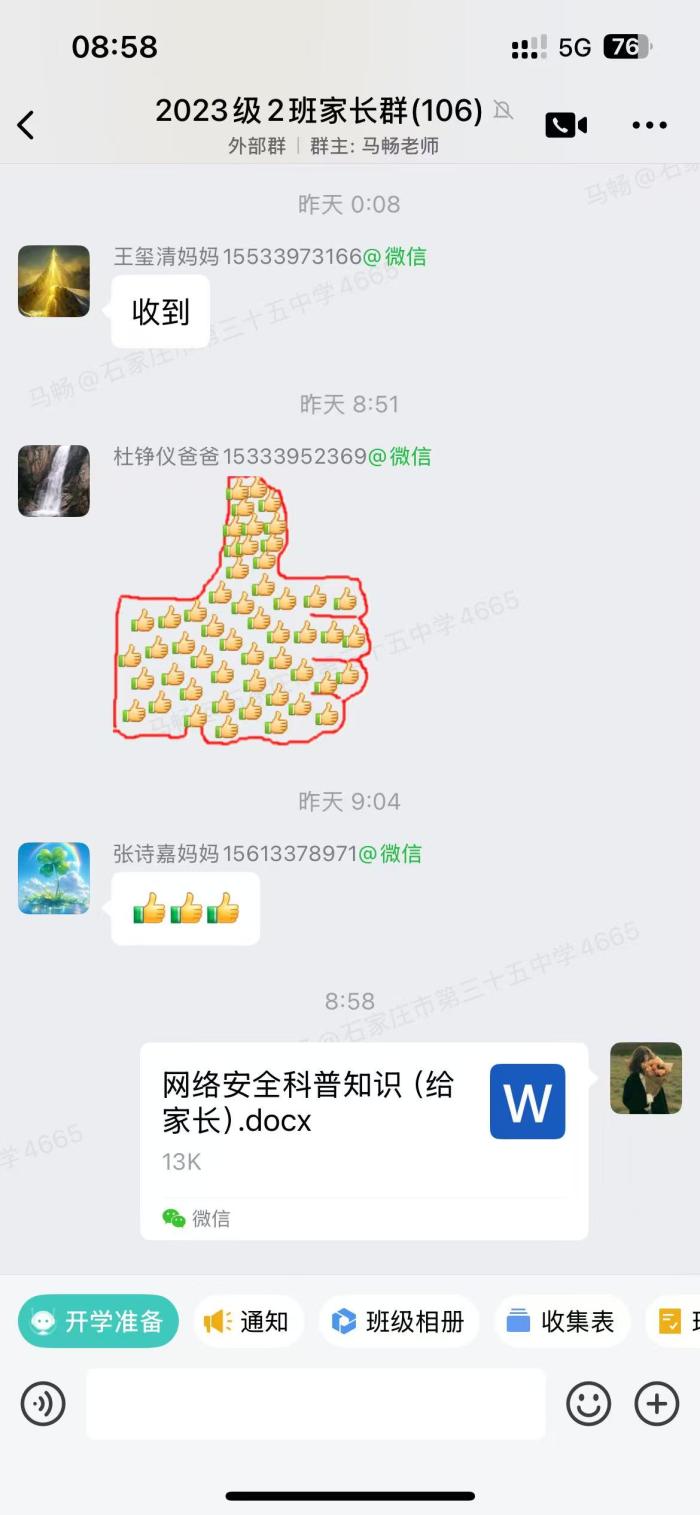The width and height of the screenshot is (700, 1515).
Task: Open the plus attachment menu
Action: pyautogui.click(x=657, y=1404)
